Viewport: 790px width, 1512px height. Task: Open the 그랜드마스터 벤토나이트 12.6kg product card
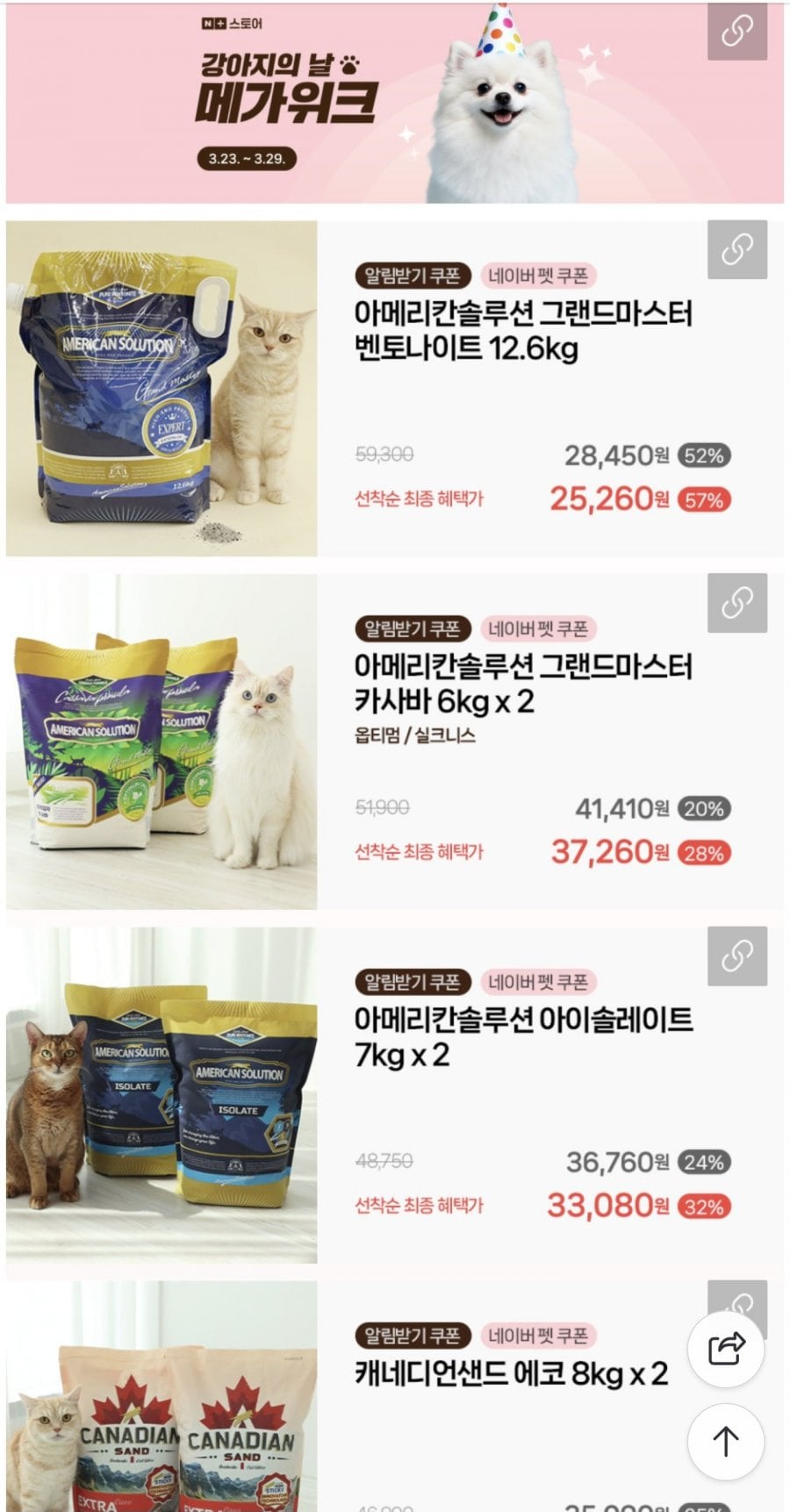tap(523, 332)
